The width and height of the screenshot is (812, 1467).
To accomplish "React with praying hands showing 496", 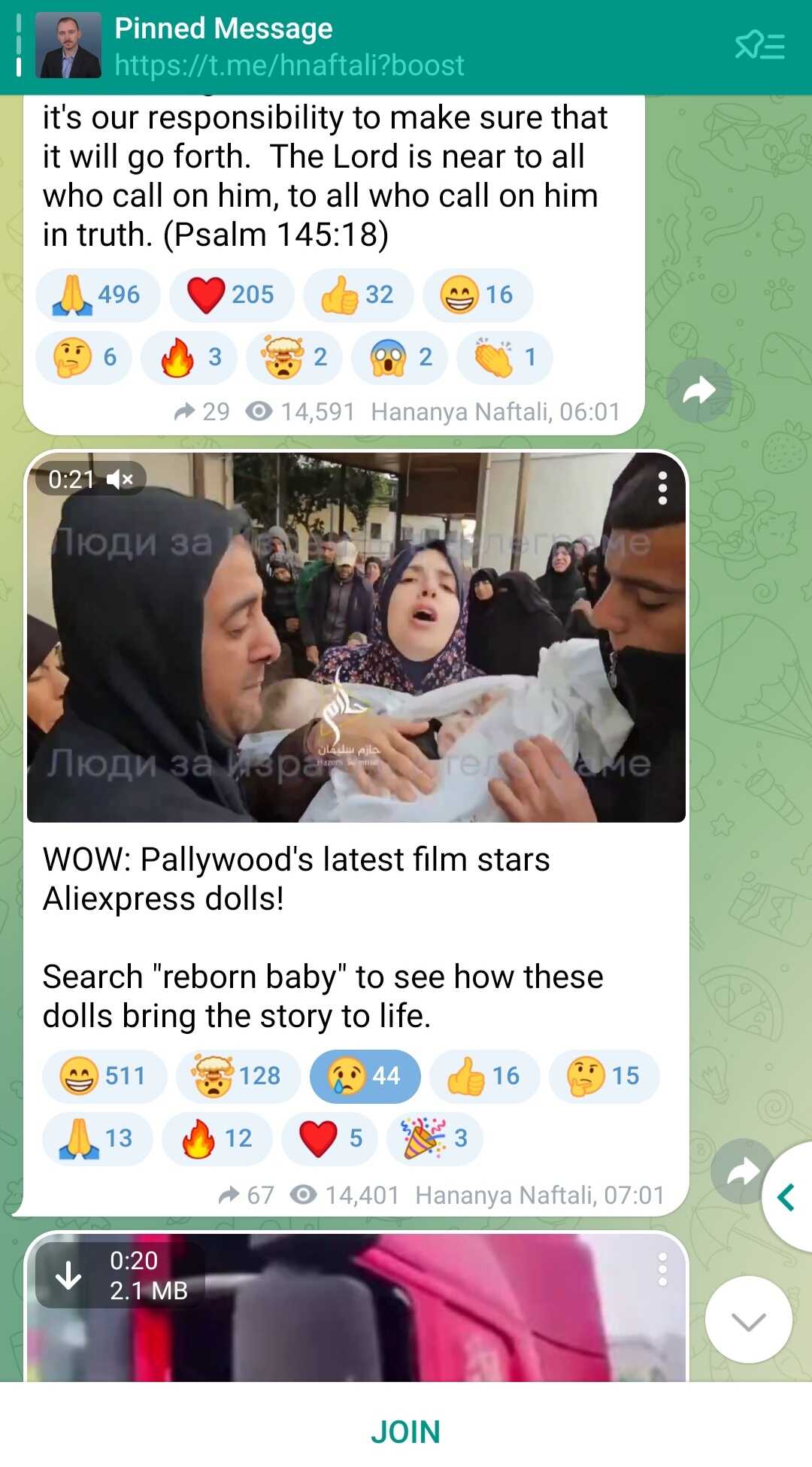I will tap(98, 295).
